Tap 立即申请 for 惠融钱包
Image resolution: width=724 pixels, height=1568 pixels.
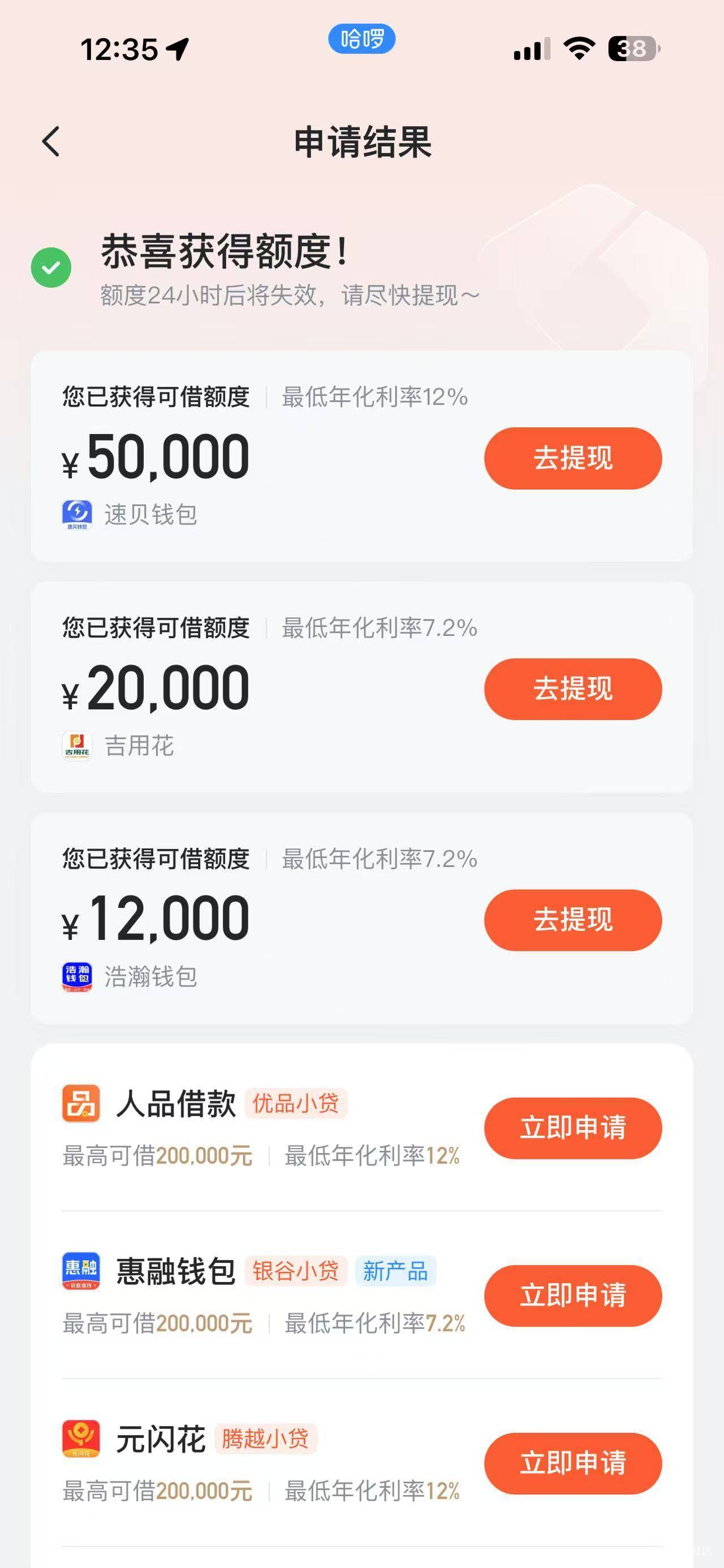573,1294
